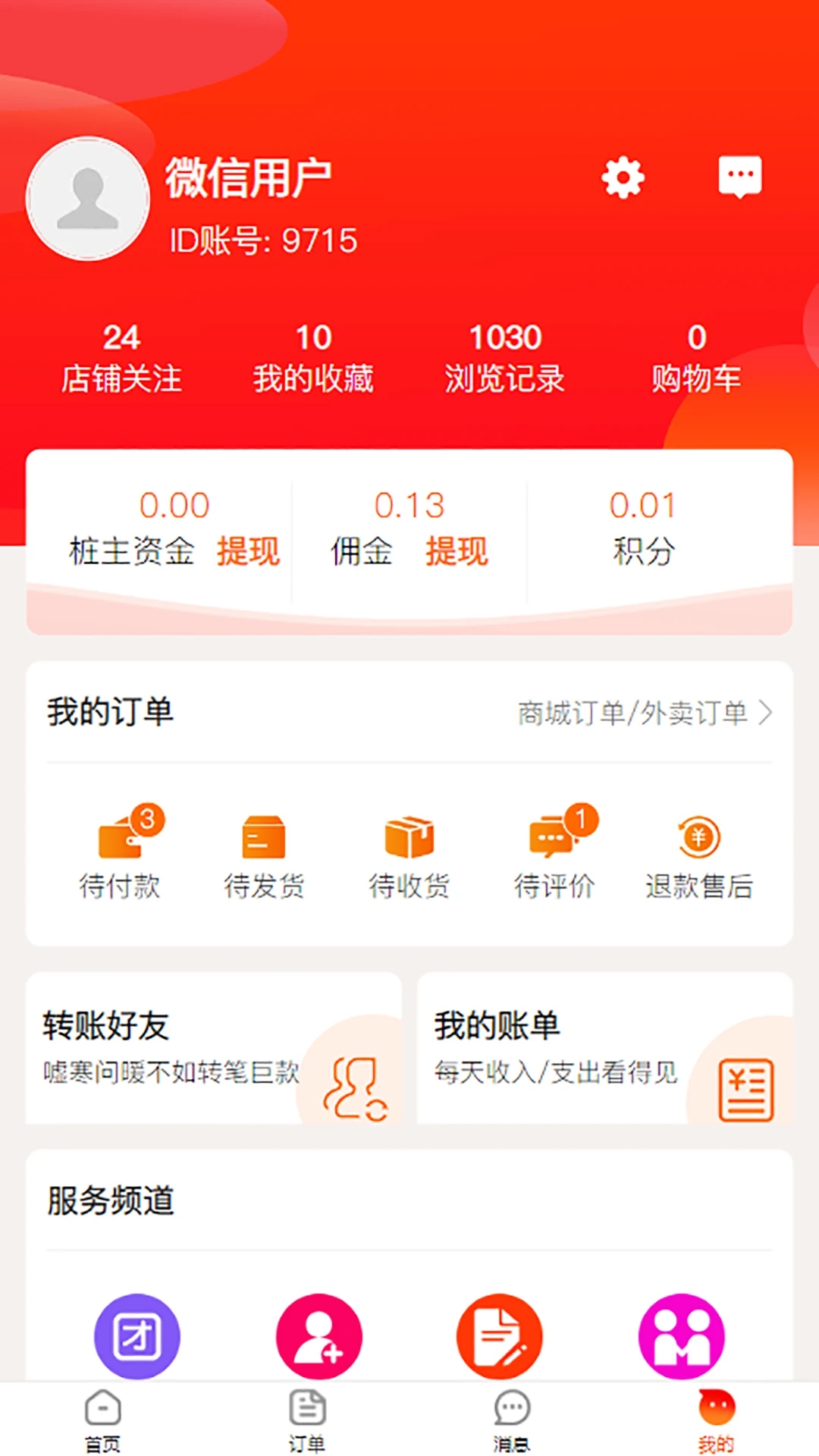Tap the profile avatar picture
This screenshot has height=1456, width=819.
point(88,199)
